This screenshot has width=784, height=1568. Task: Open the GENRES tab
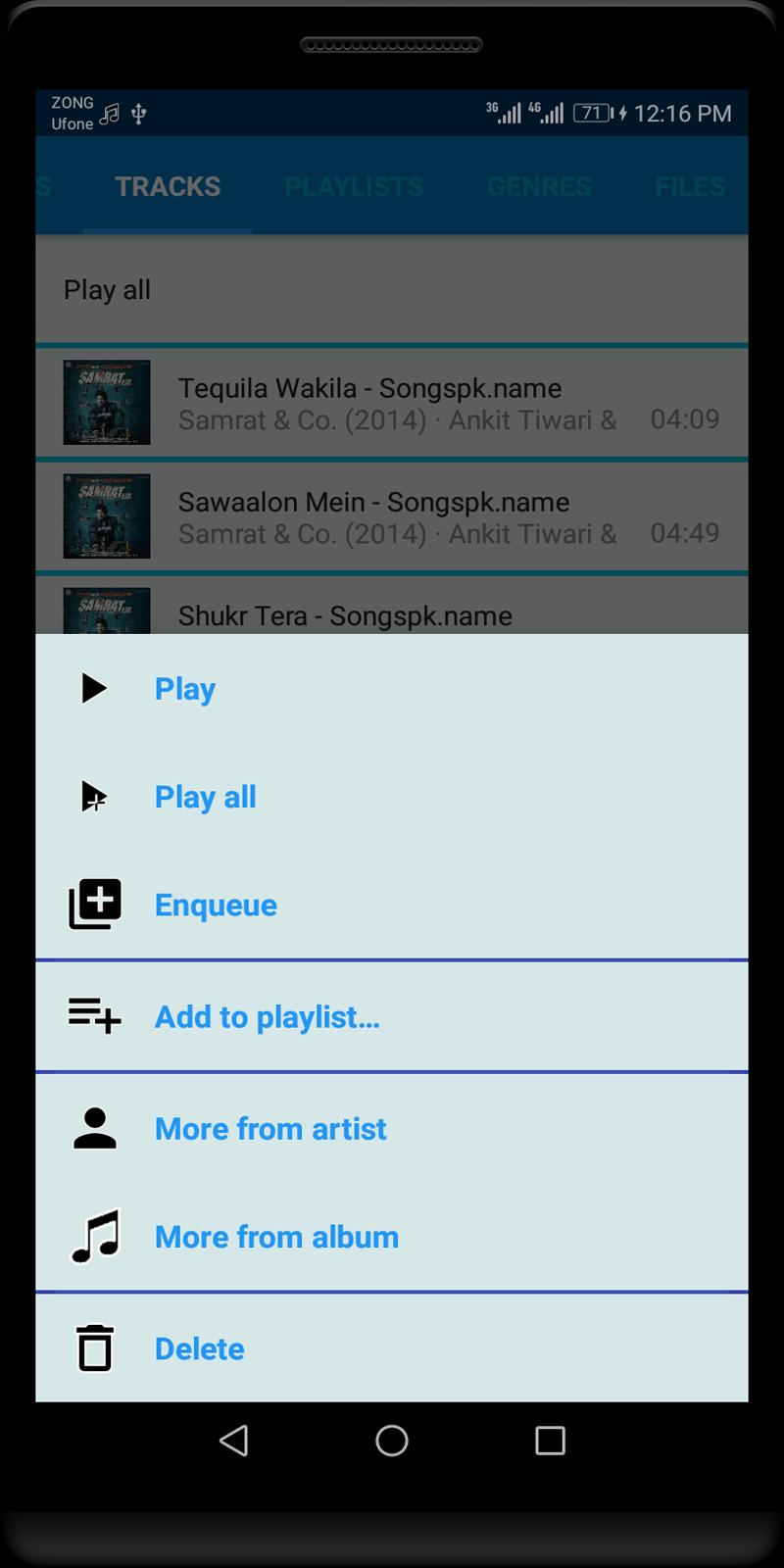point(540,186)
